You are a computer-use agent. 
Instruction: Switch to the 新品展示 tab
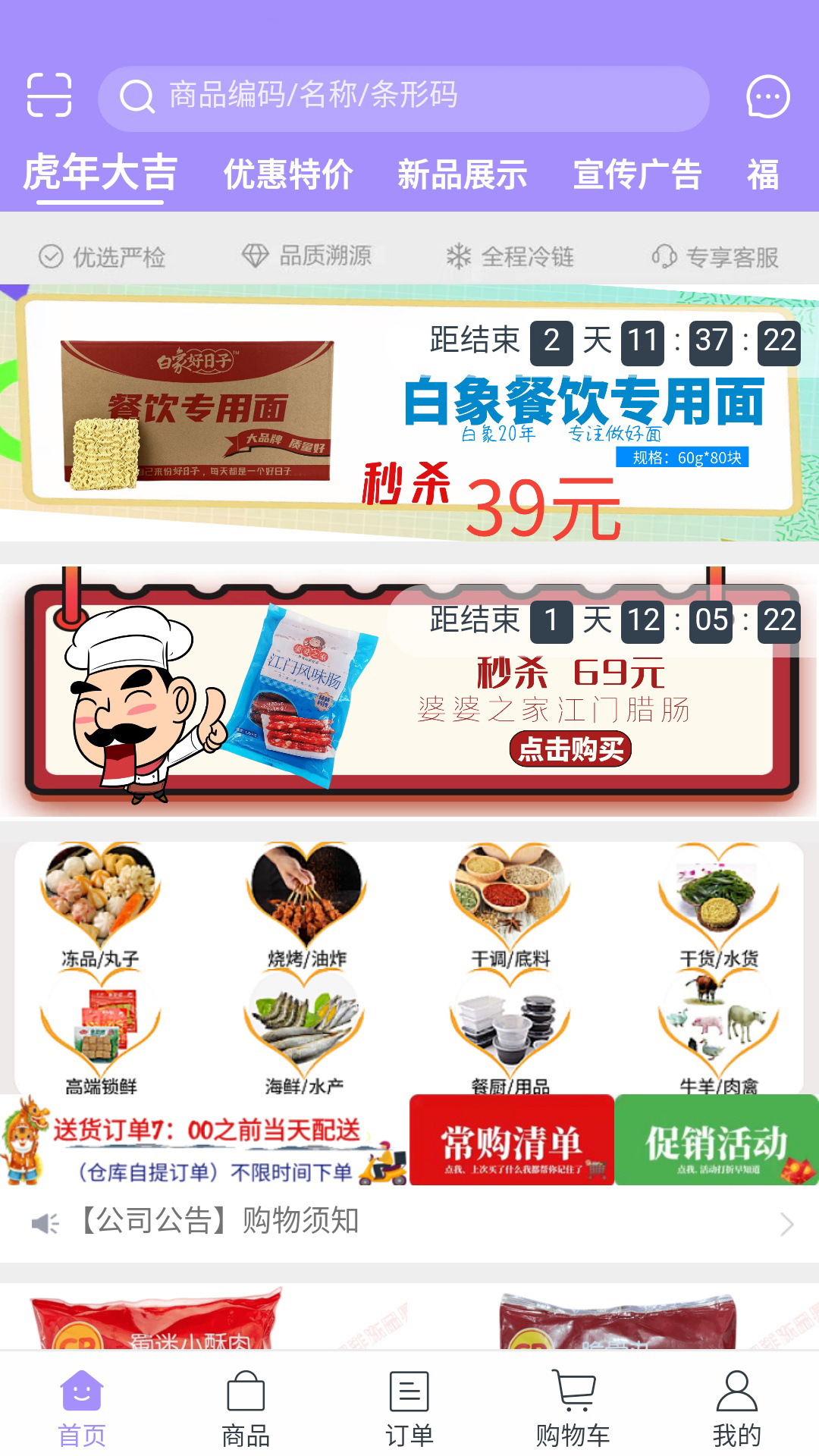coord(462,174)
